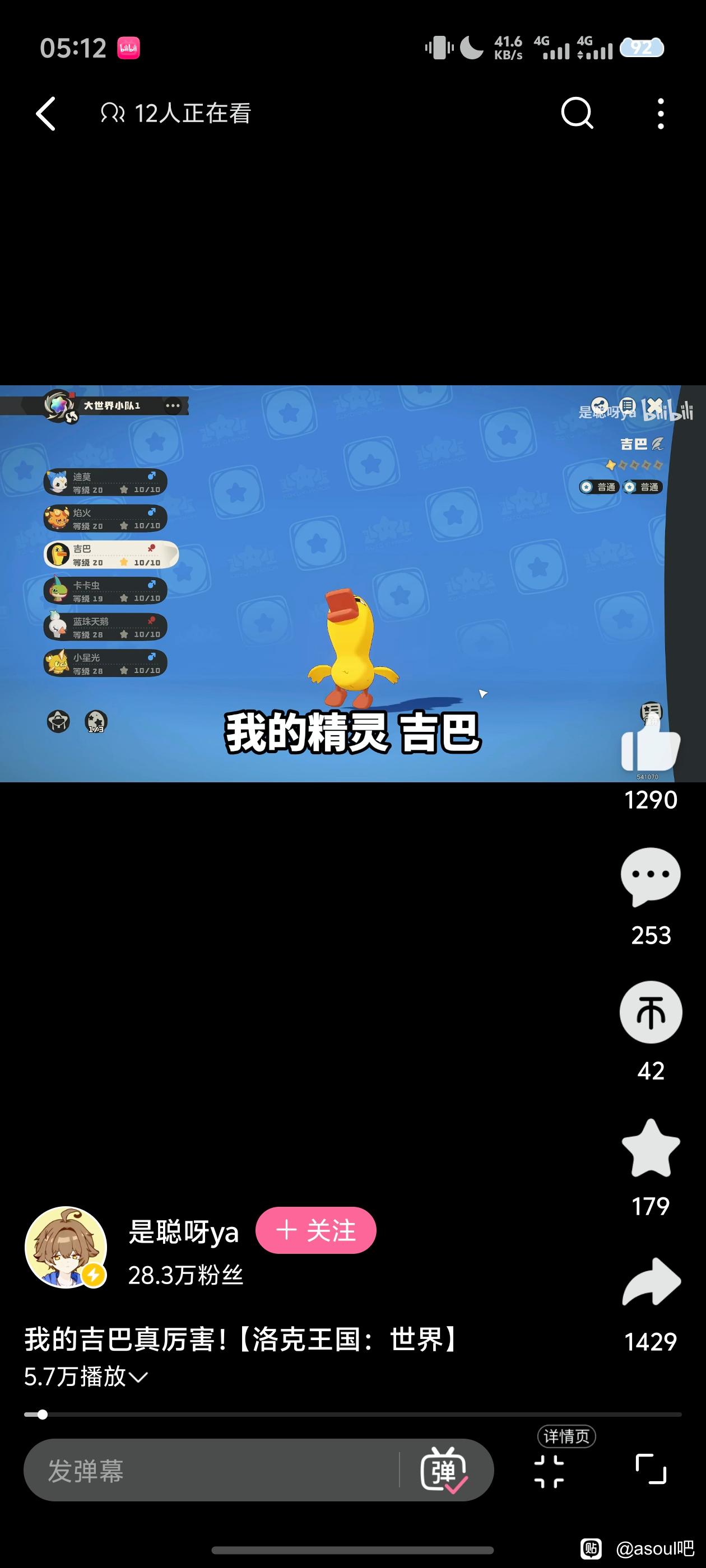This screenshot has height=1568, width=706.
Task: Open 是聪呀ya's profile avatar
Action: point(66,1247)
